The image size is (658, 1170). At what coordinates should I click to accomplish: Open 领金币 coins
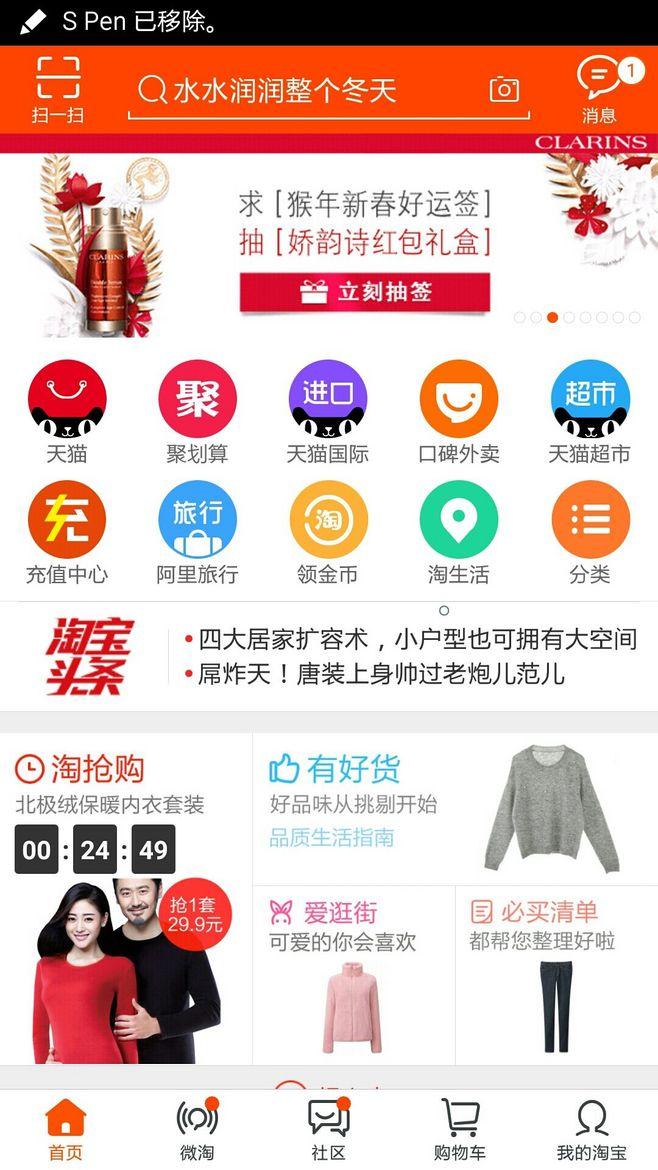tap(328, 533)
